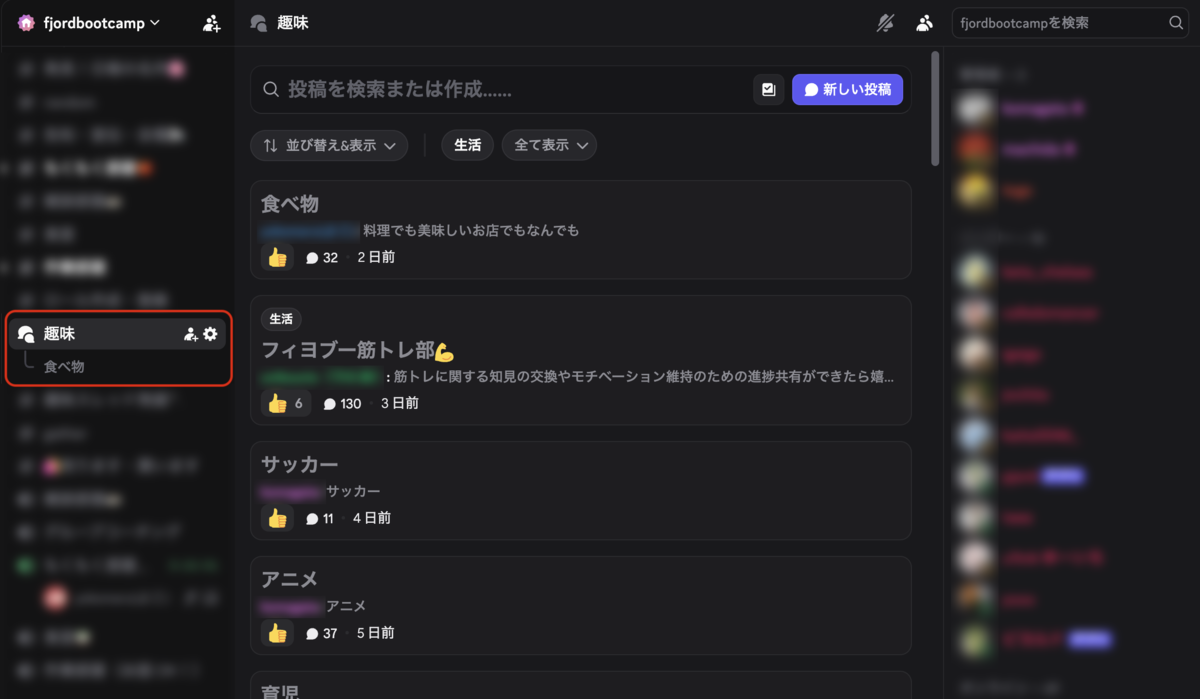
Task: Like the サッカー post with thumbs up
Action: 277,518
